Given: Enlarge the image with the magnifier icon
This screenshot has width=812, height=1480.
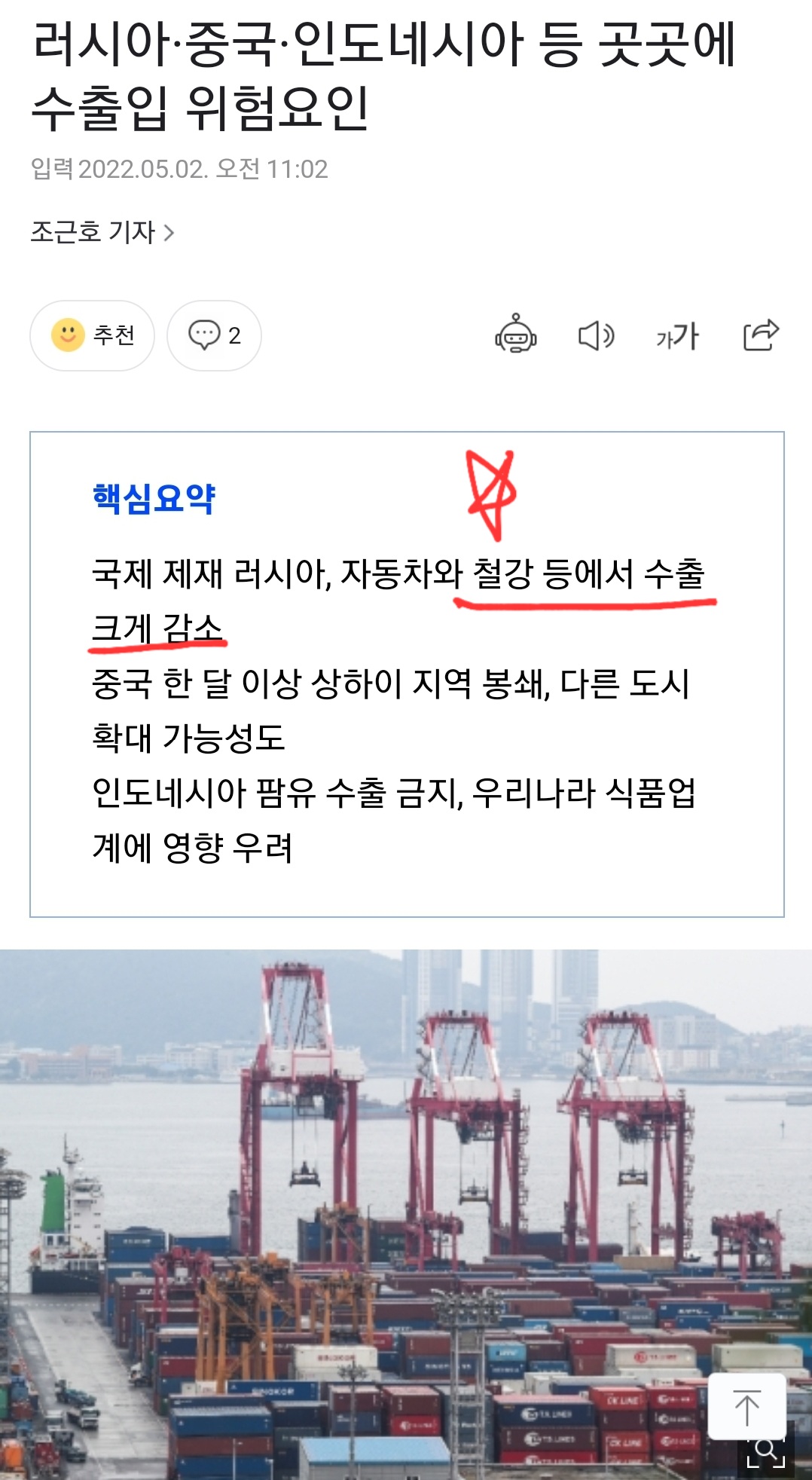Looking at the screenshot, I should click(x=766, y=1451).
